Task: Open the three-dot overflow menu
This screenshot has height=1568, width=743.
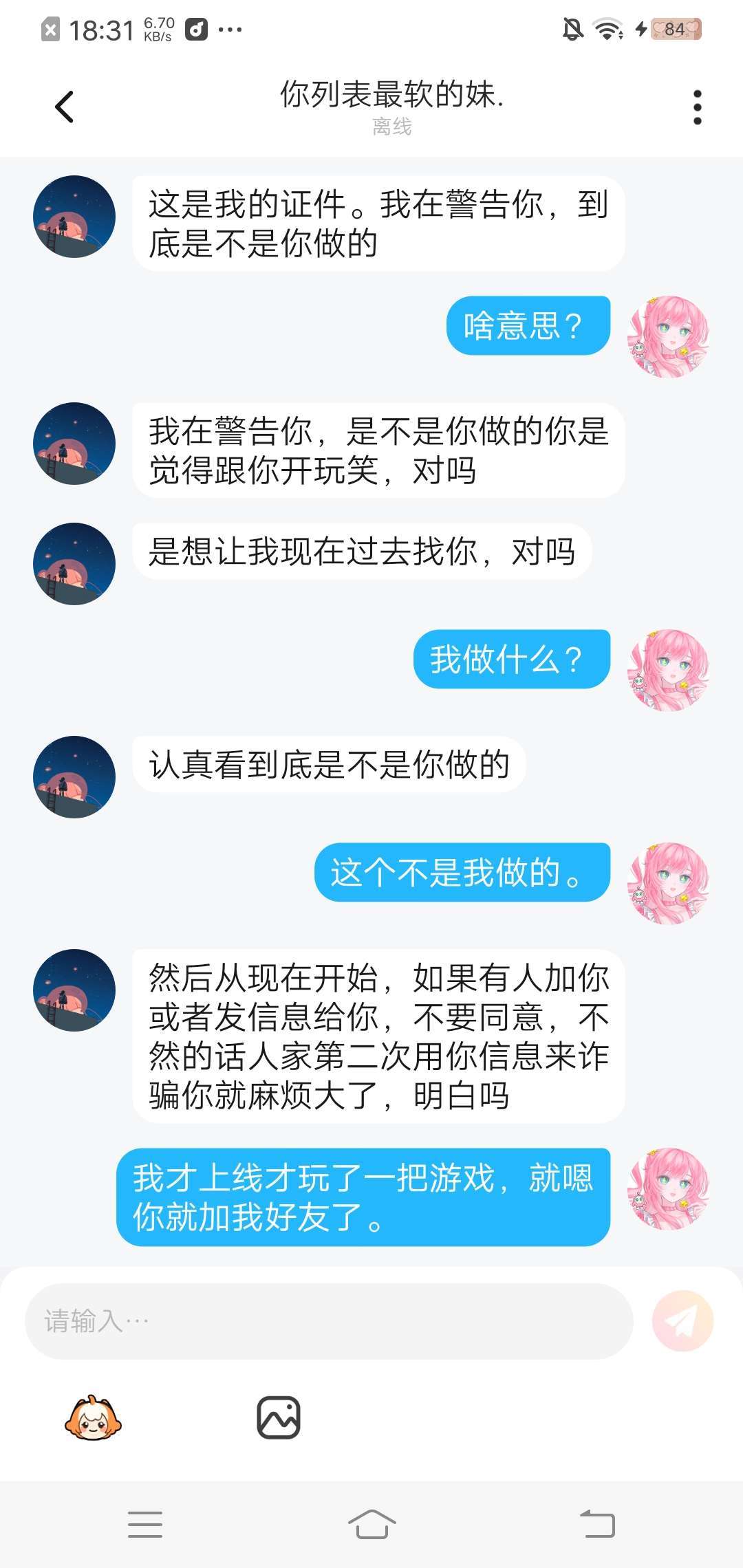Action: point(697,107)
